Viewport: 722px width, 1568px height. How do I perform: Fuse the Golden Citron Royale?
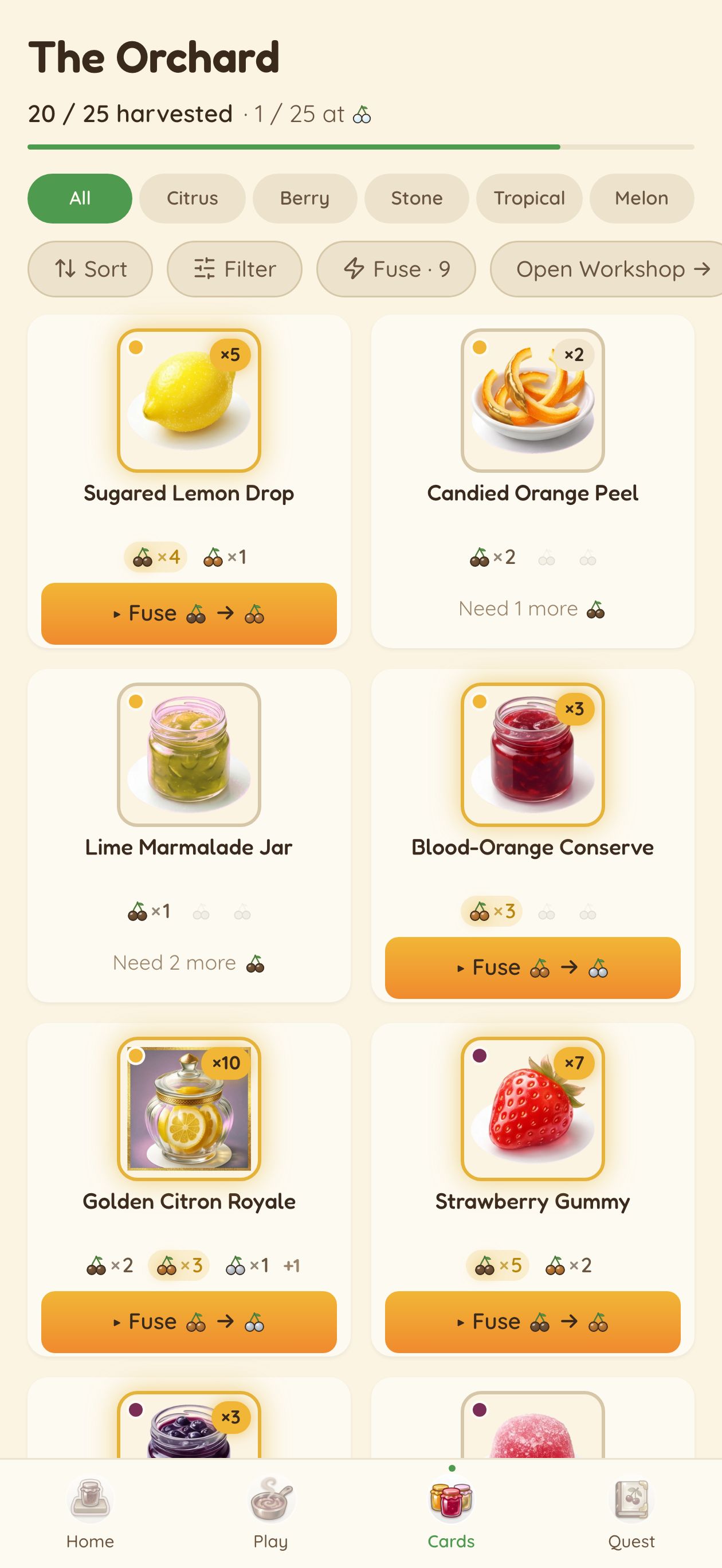pos(189,1322)
